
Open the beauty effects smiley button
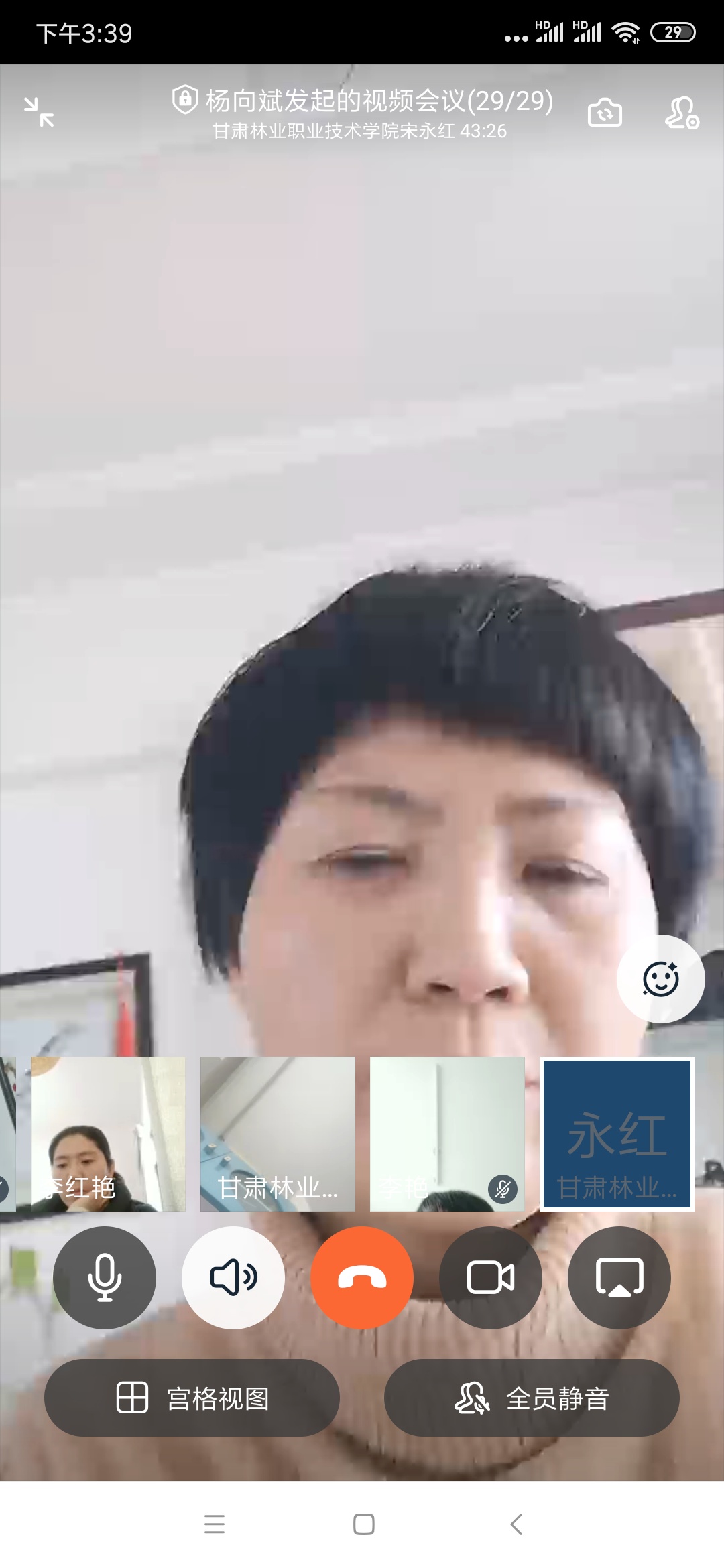click(x=660, y=979)
